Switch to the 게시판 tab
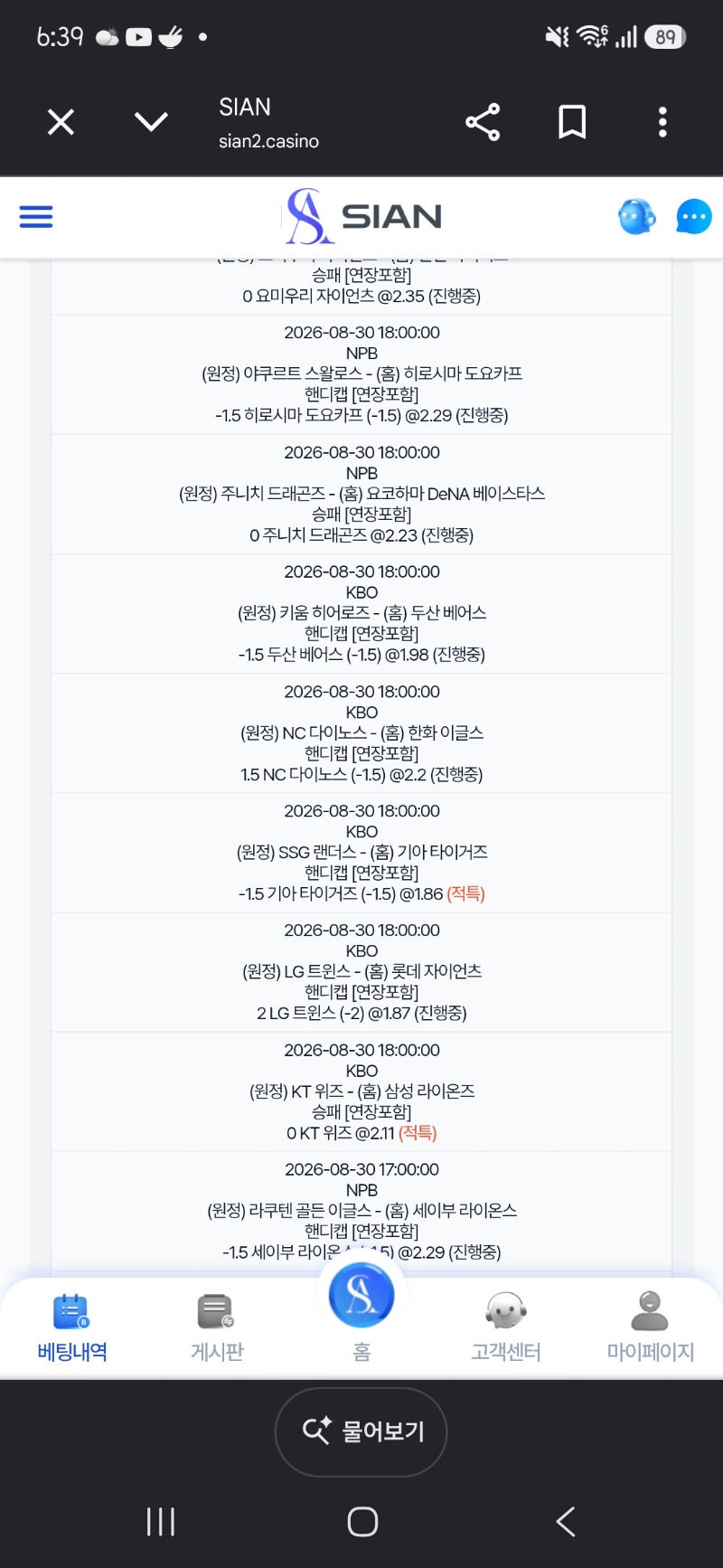723x1568 pixels. point(217,1327)
